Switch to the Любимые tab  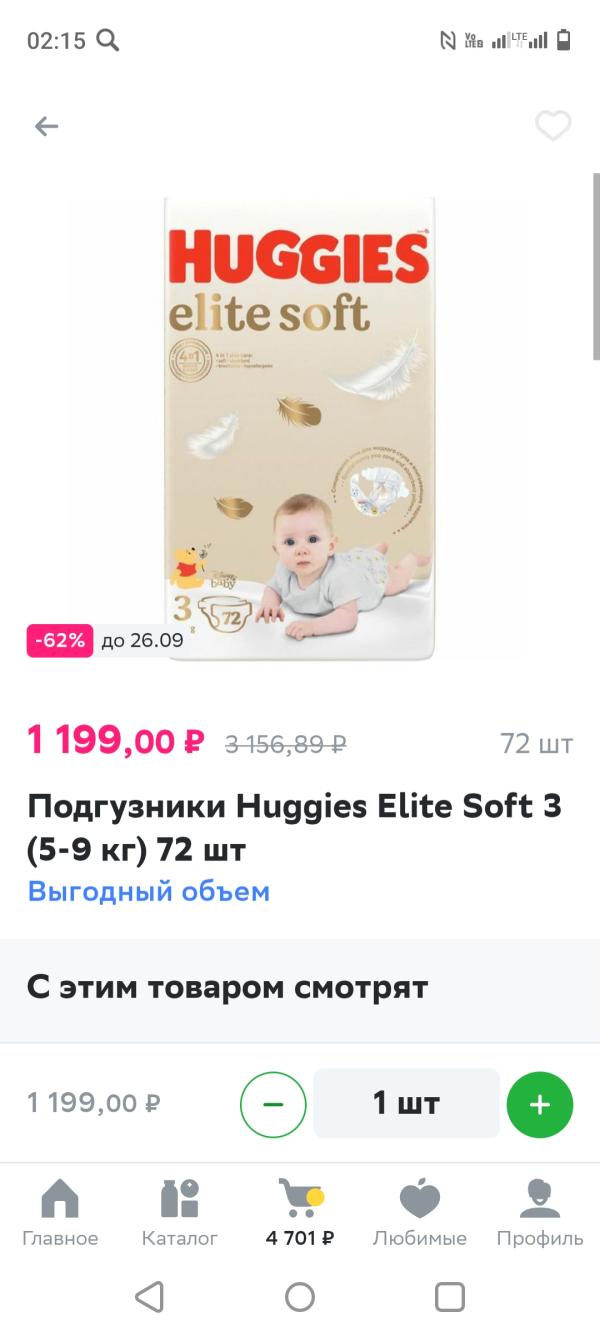[420, 1212]
